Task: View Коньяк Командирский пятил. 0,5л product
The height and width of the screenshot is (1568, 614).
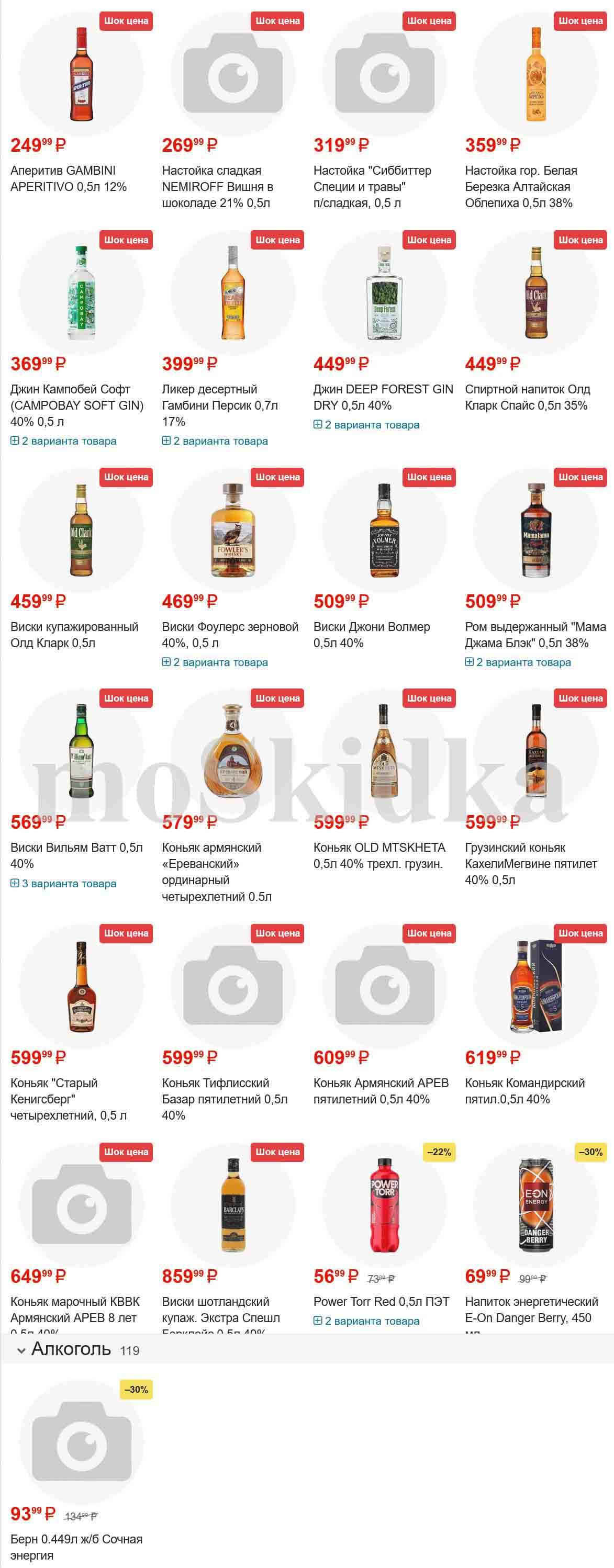Action: click(x=524, y=1091)
